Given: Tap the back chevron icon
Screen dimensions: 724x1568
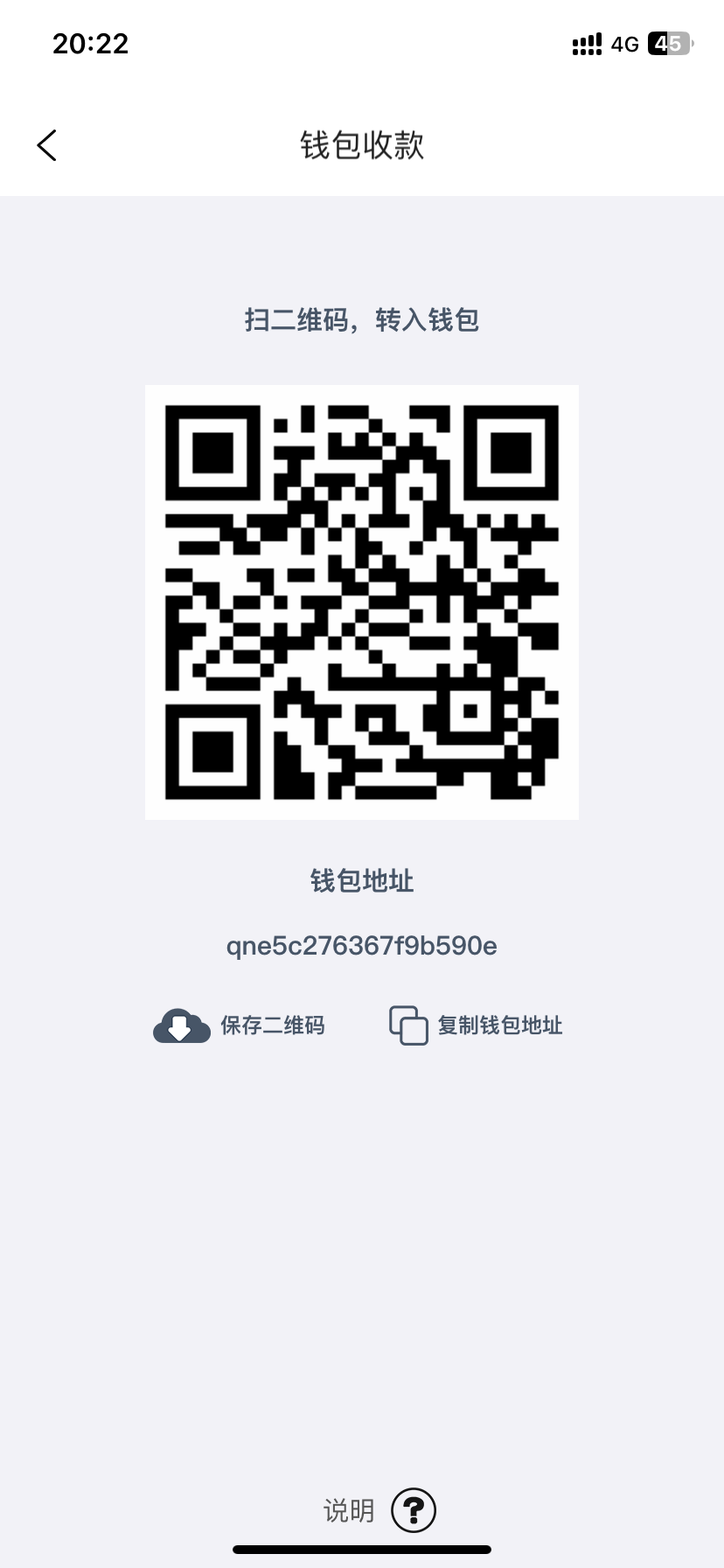Looking at the screenshot, I should coord(45,145).
